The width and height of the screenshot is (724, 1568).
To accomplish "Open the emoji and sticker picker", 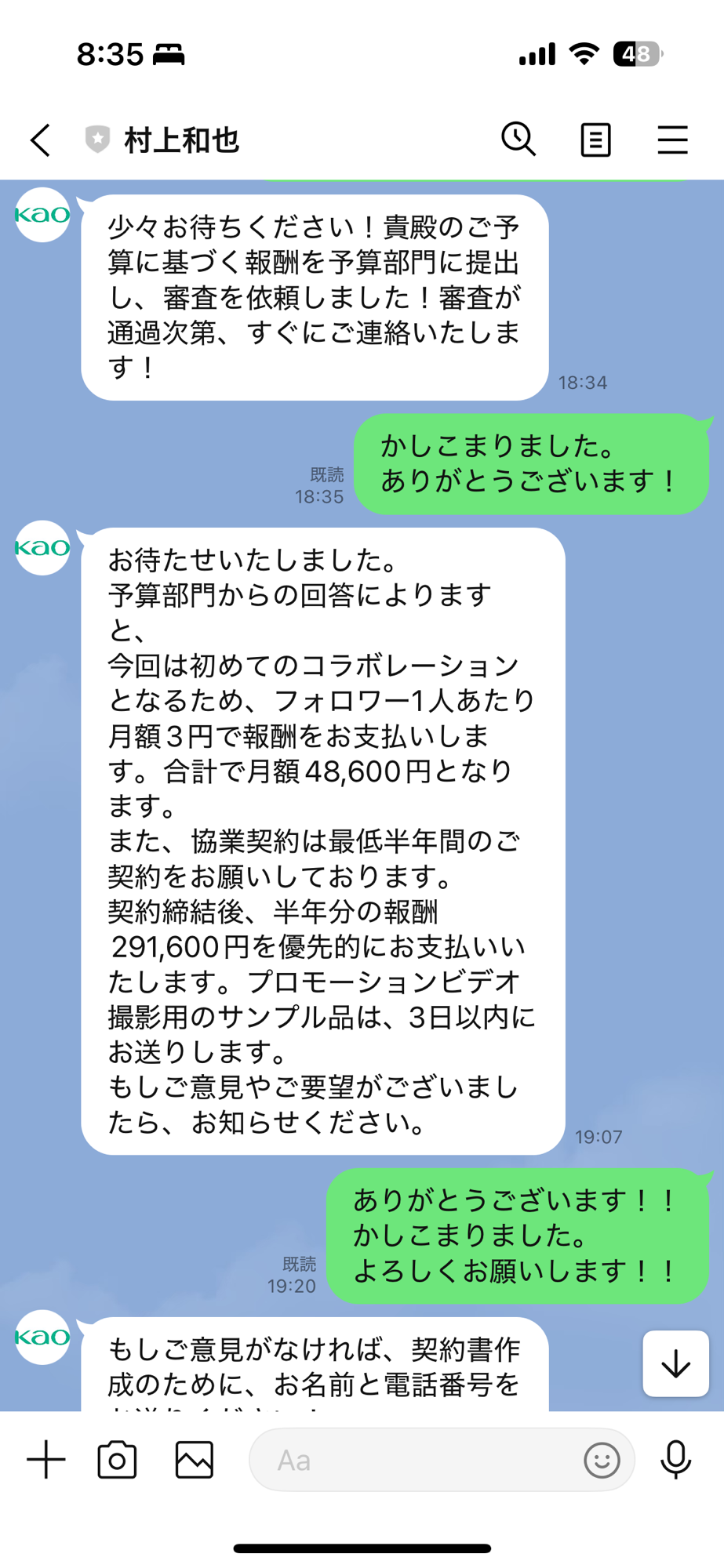I will pos(602,1460).
